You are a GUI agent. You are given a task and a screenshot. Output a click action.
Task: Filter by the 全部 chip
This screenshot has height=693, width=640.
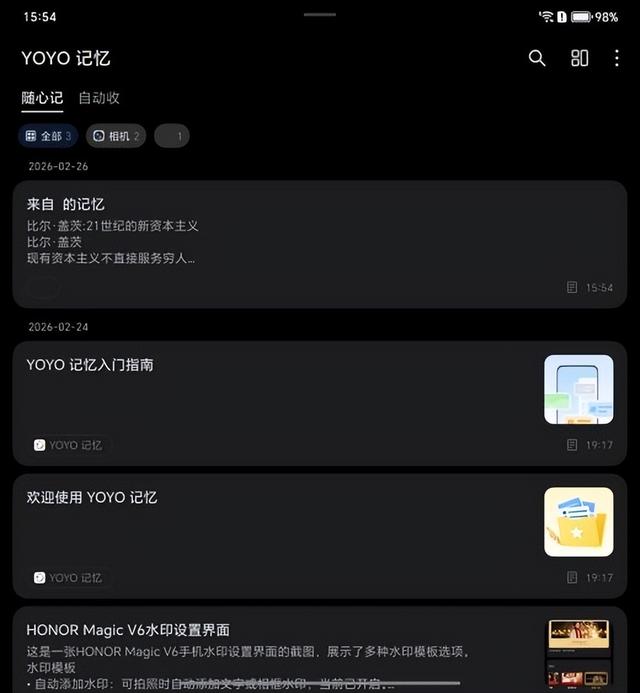tap(48, 136)
